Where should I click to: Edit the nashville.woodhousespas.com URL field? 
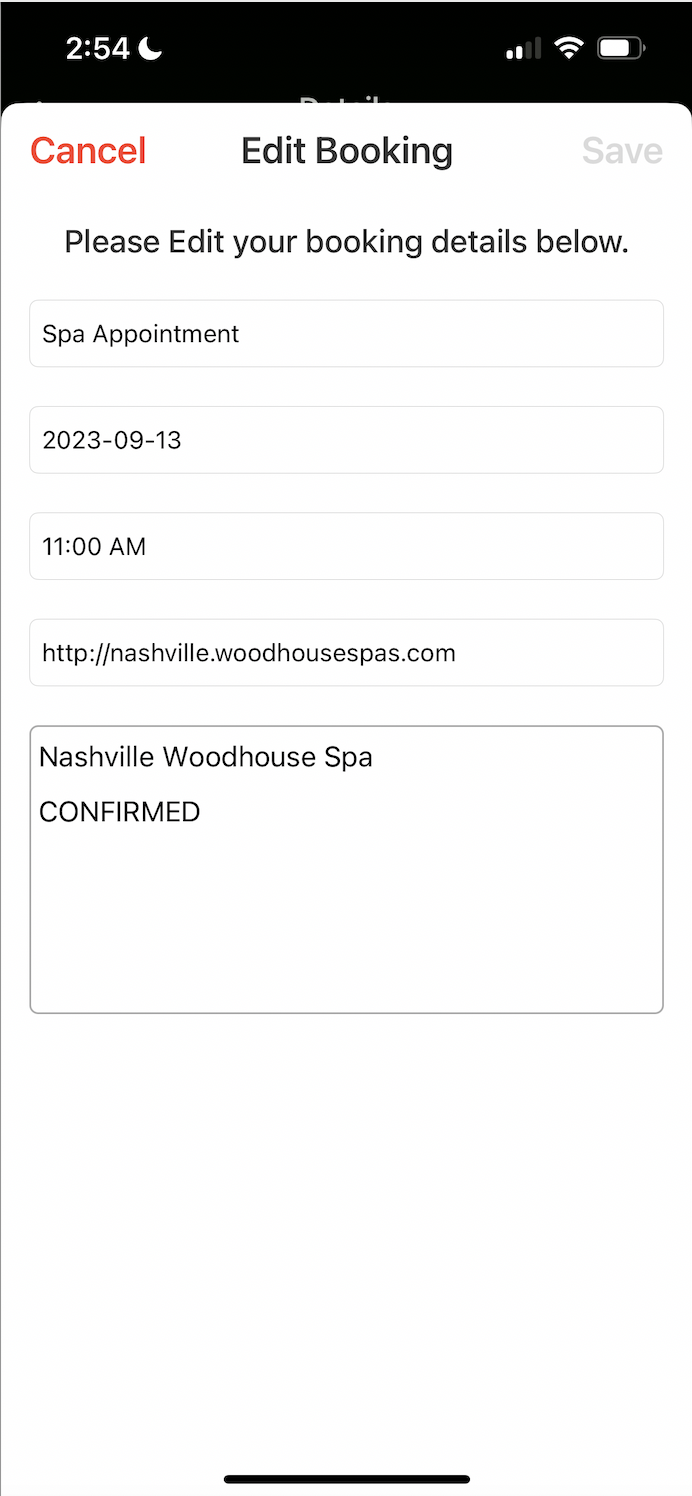346,653
